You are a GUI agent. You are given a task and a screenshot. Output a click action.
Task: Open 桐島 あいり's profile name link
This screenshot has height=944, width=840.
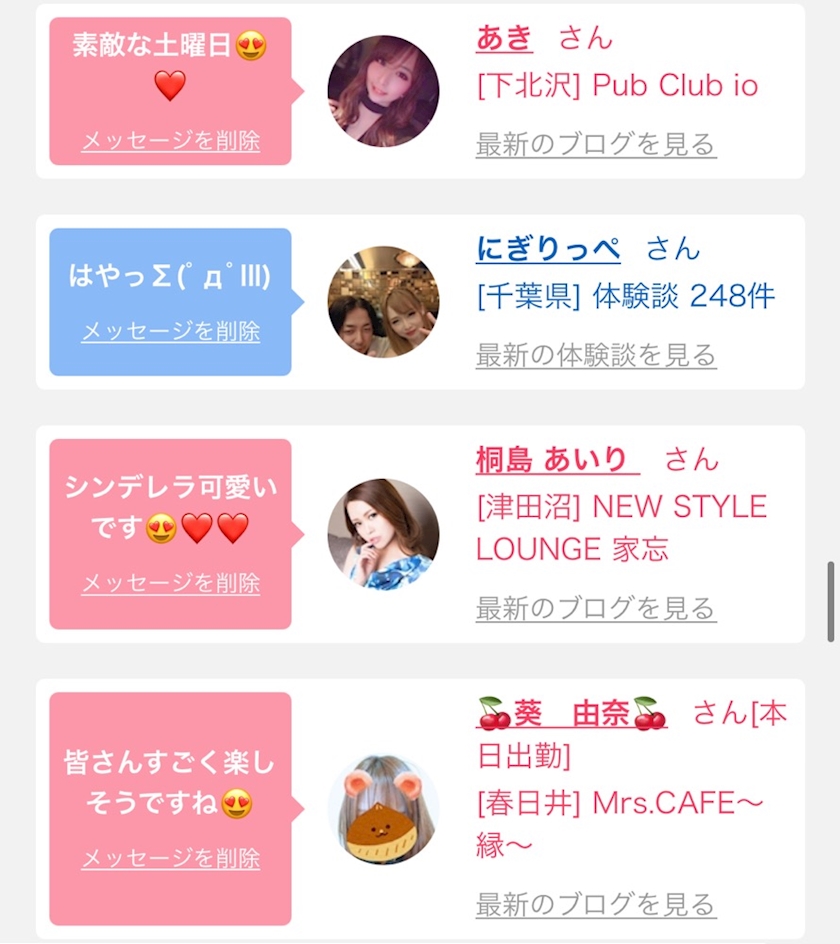point(556,460)
